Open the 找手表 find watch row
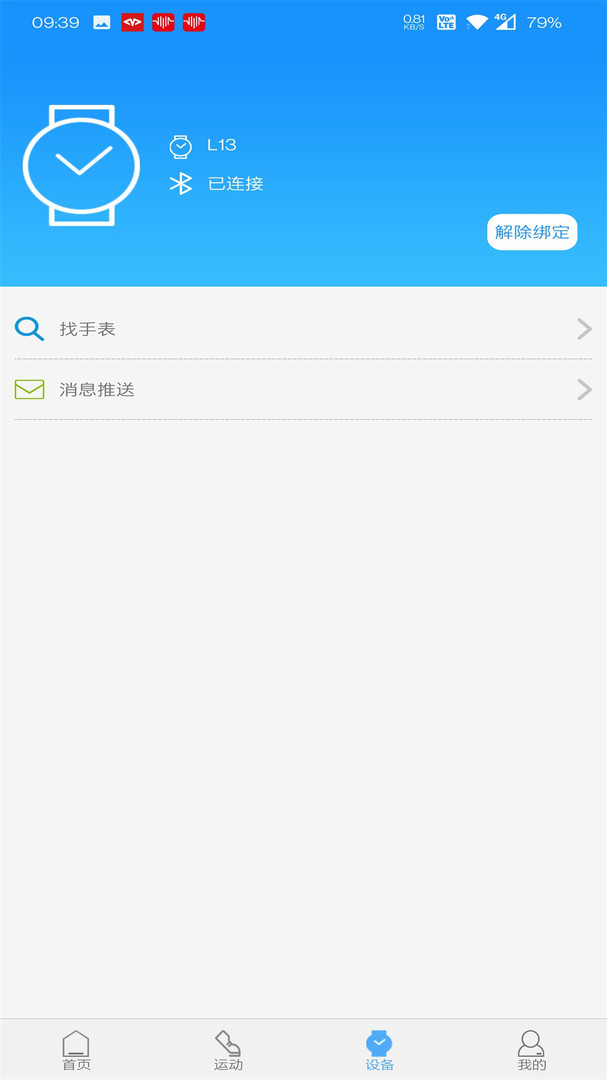This screenshot has width=607, height=1080. (x=303, y=329)
